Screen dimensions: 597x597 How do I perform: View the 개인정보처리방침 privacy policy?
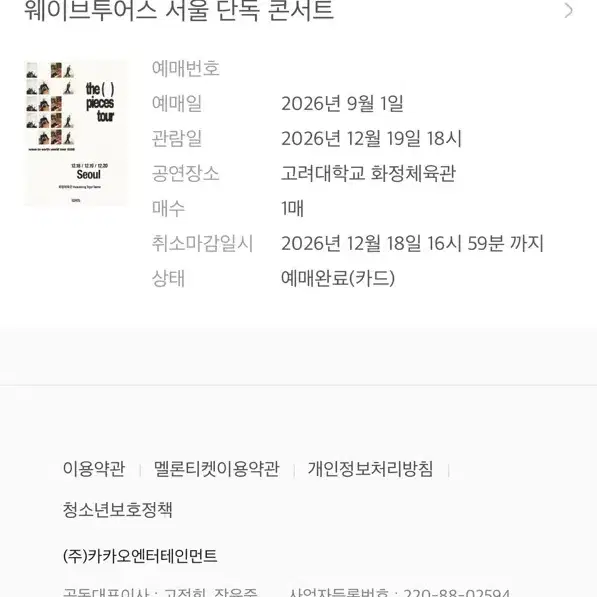(x=370, y=469)
